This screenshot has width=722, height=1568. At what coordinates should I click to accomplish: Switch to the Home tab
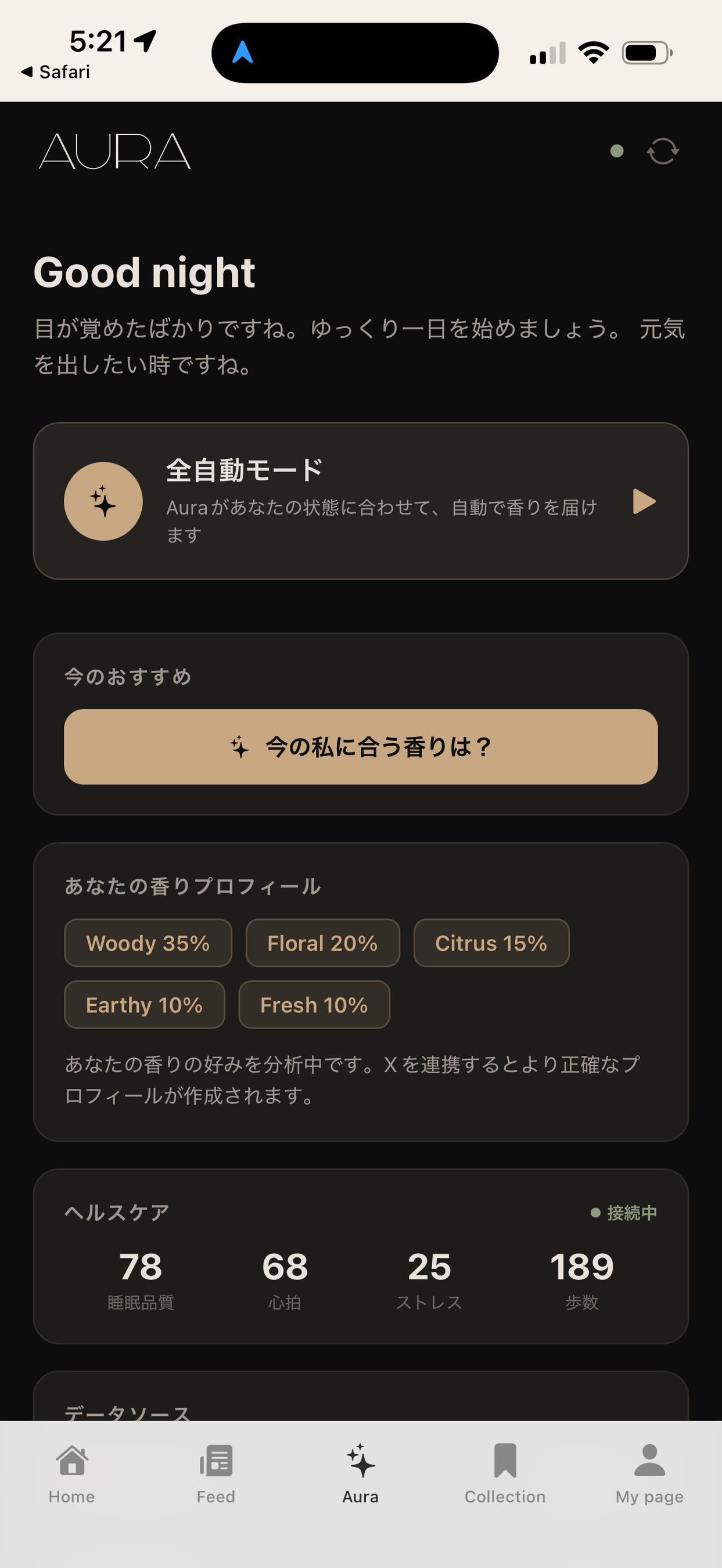(x=72, y=1473)
